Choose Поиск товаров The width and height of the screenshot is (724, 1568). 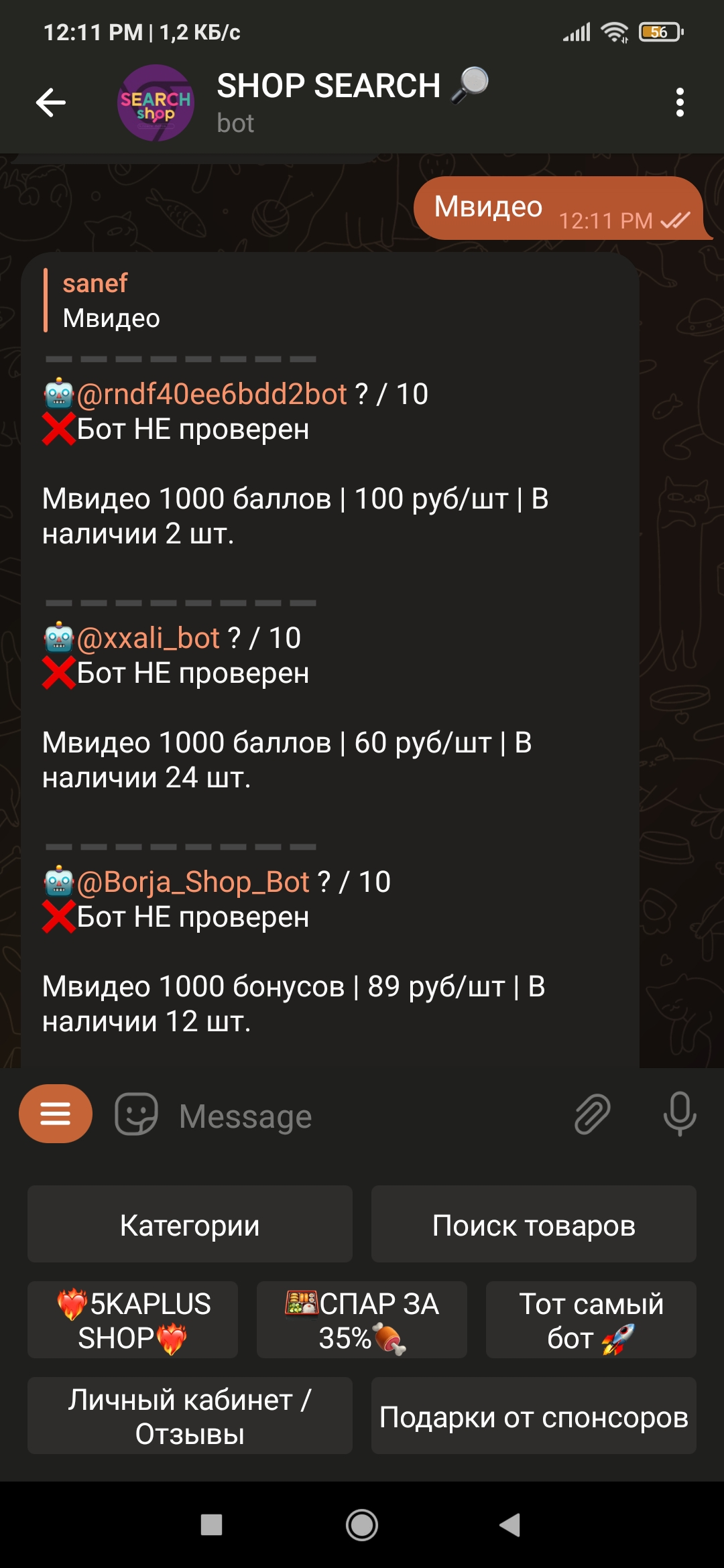coord(534,1224)
